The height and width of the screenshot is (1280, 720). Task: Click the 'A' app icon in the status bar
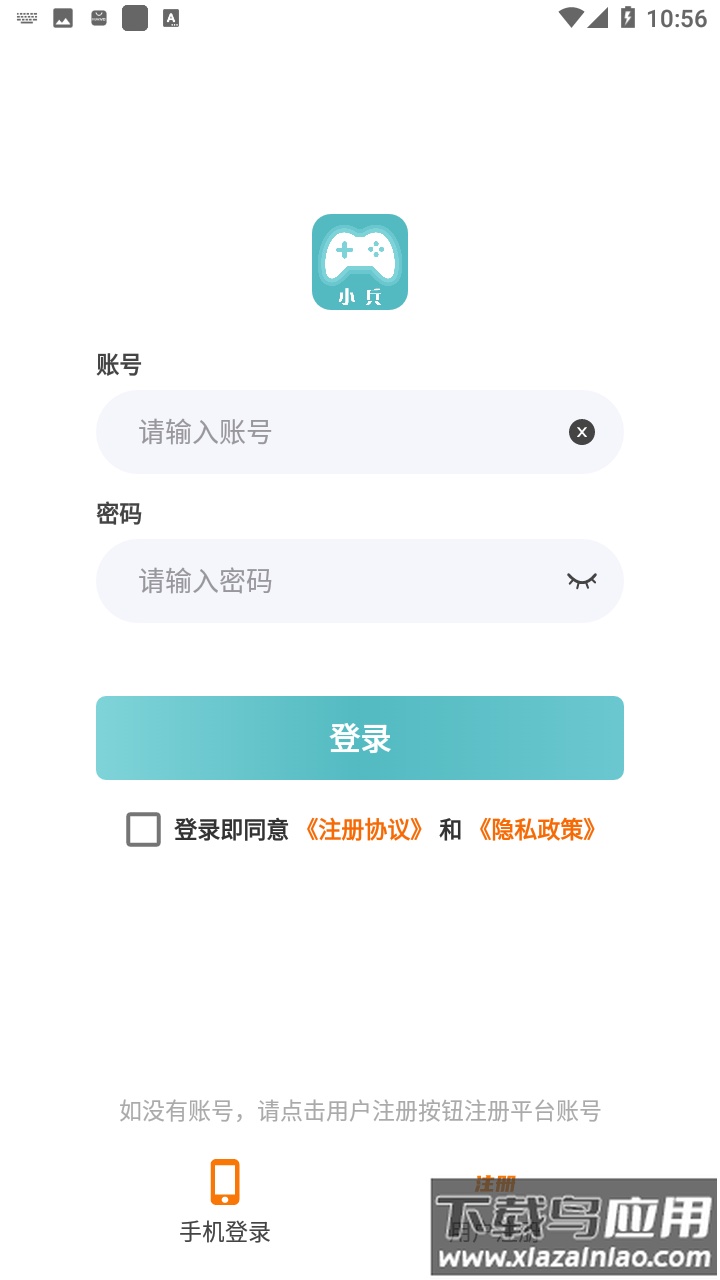(170, 17)
